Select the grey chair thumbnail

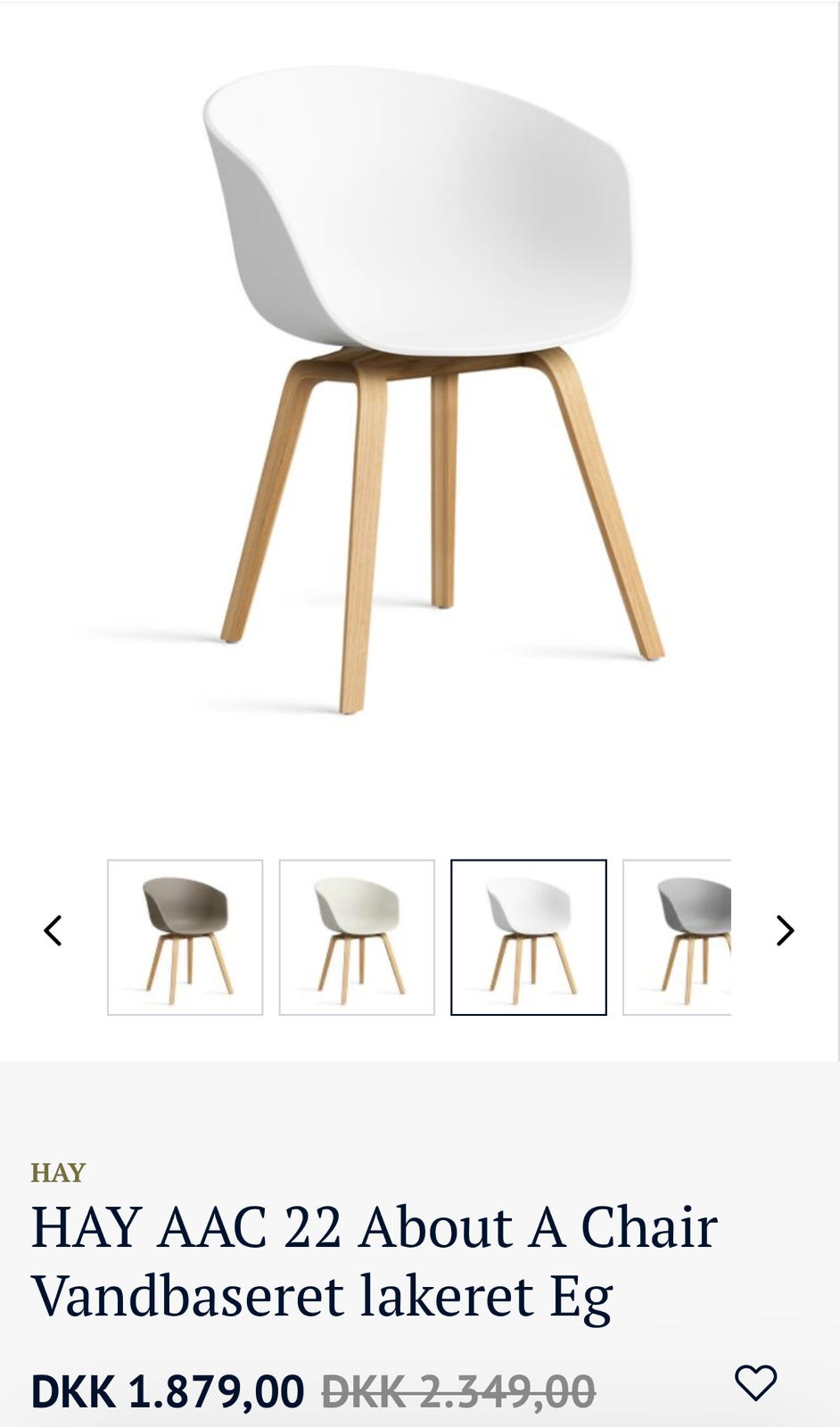[x=678, y=937]
